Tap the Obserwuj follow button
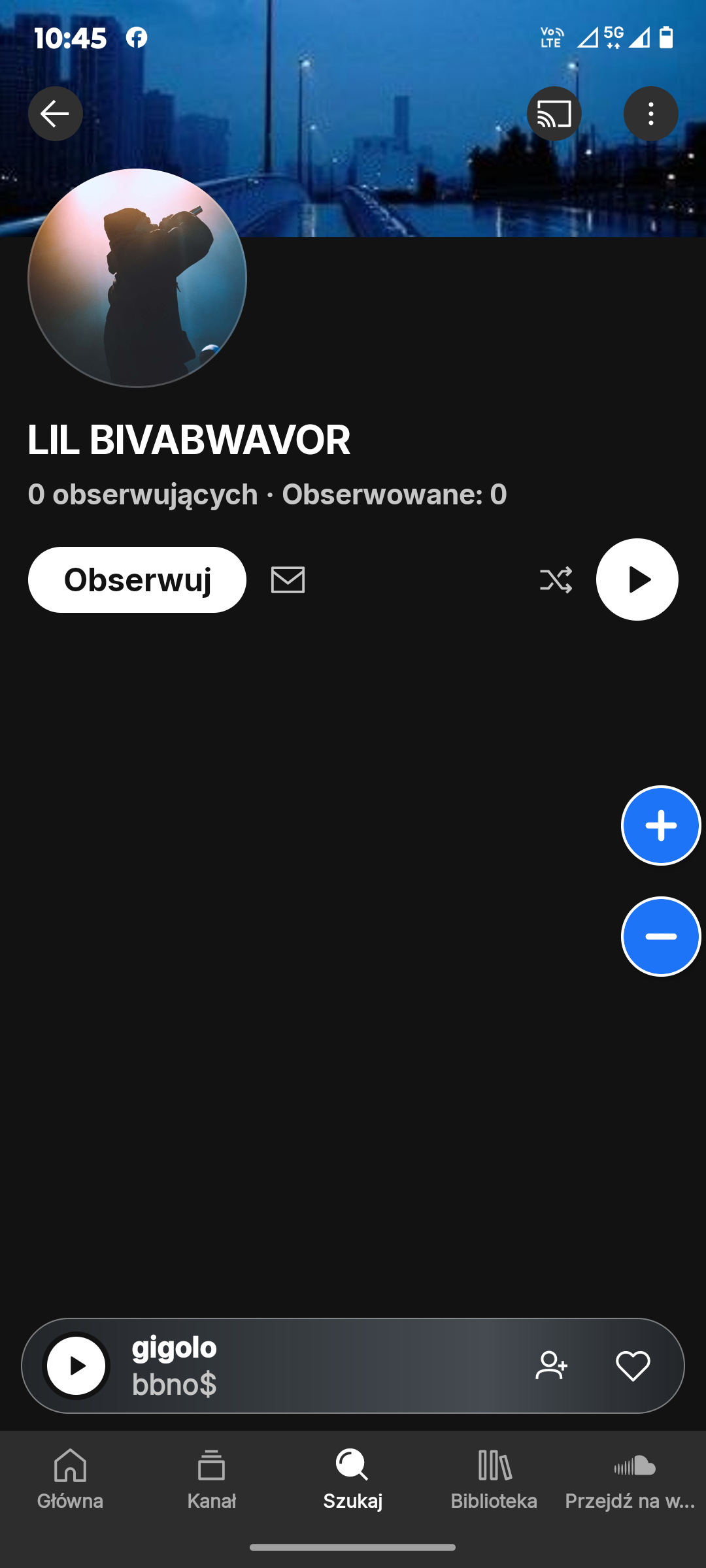 coord(137,580)
